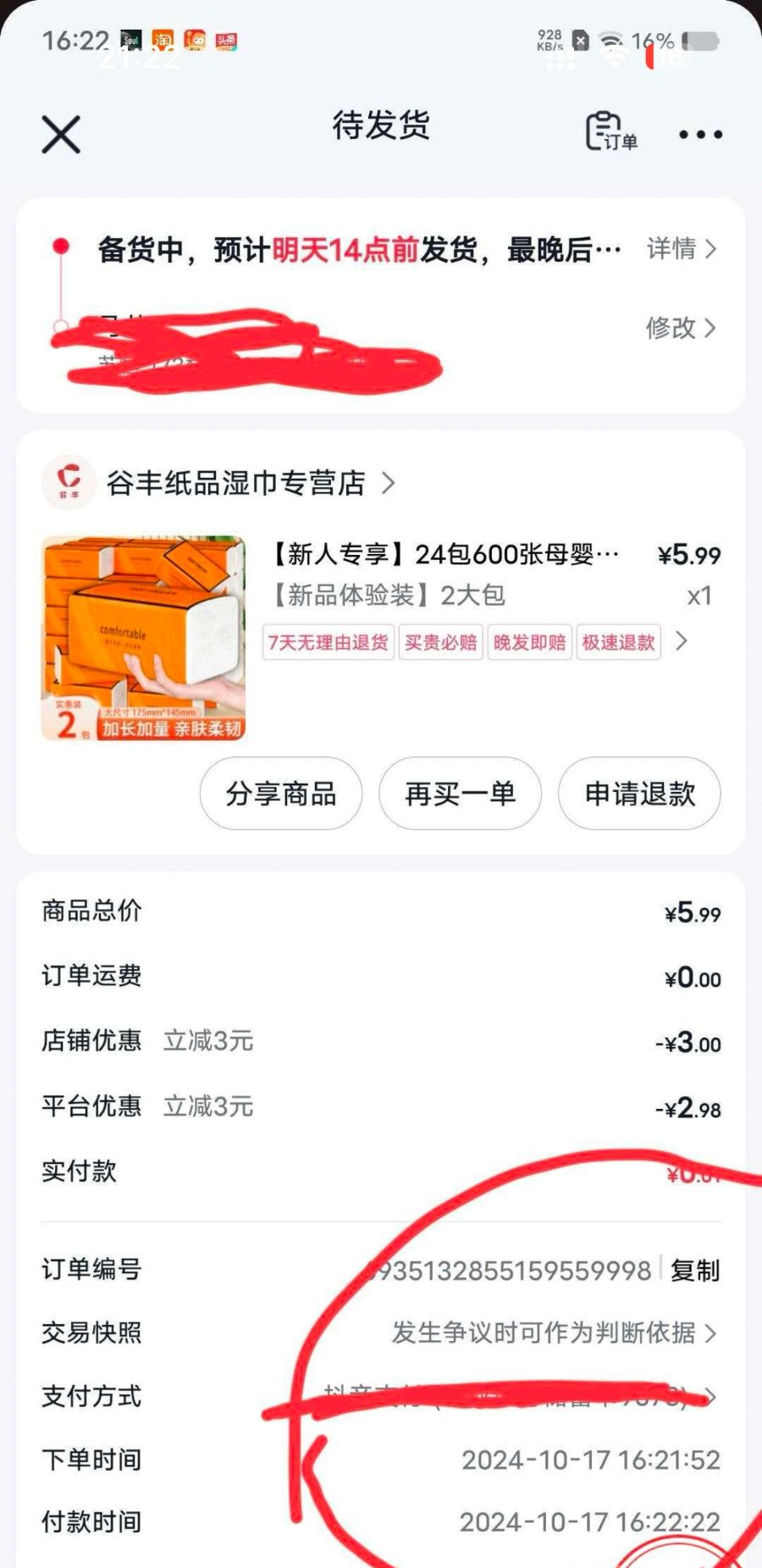762x1568 pixels.
Task: Close the order details page
Action: click(61, 135)
